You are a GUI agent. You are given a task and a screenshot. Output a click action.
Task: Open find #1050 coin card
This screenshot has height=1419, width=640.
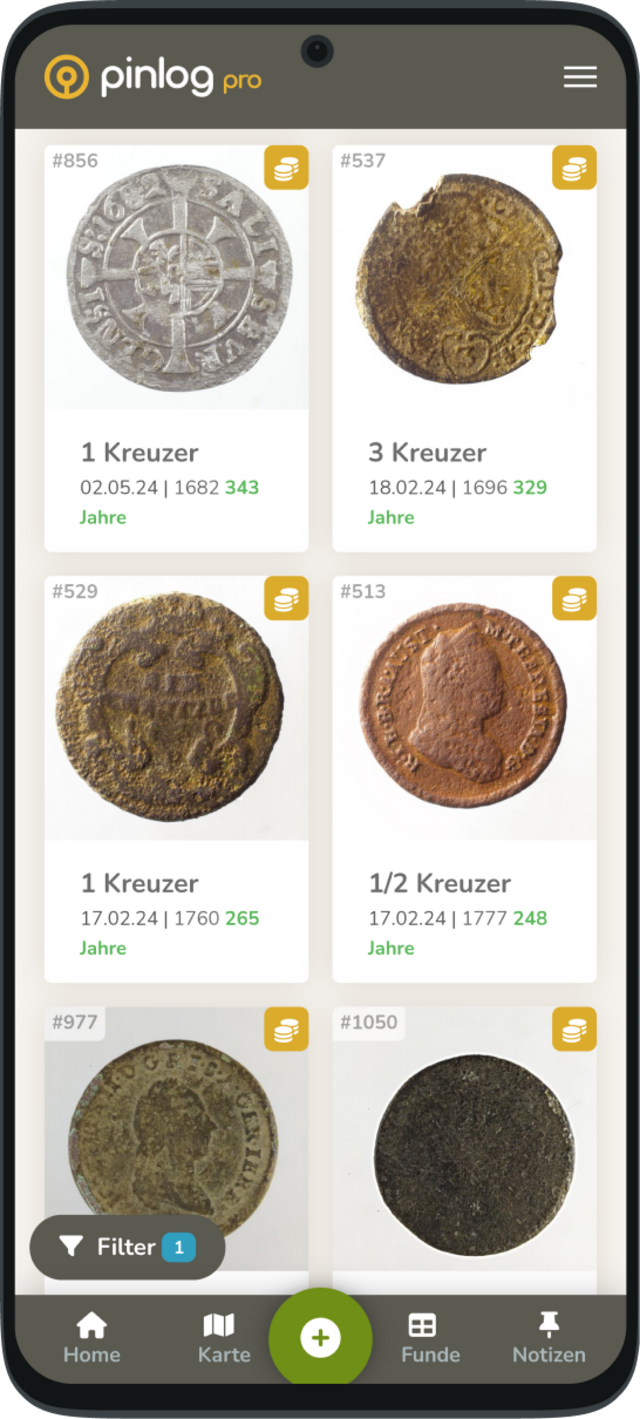464,1150
